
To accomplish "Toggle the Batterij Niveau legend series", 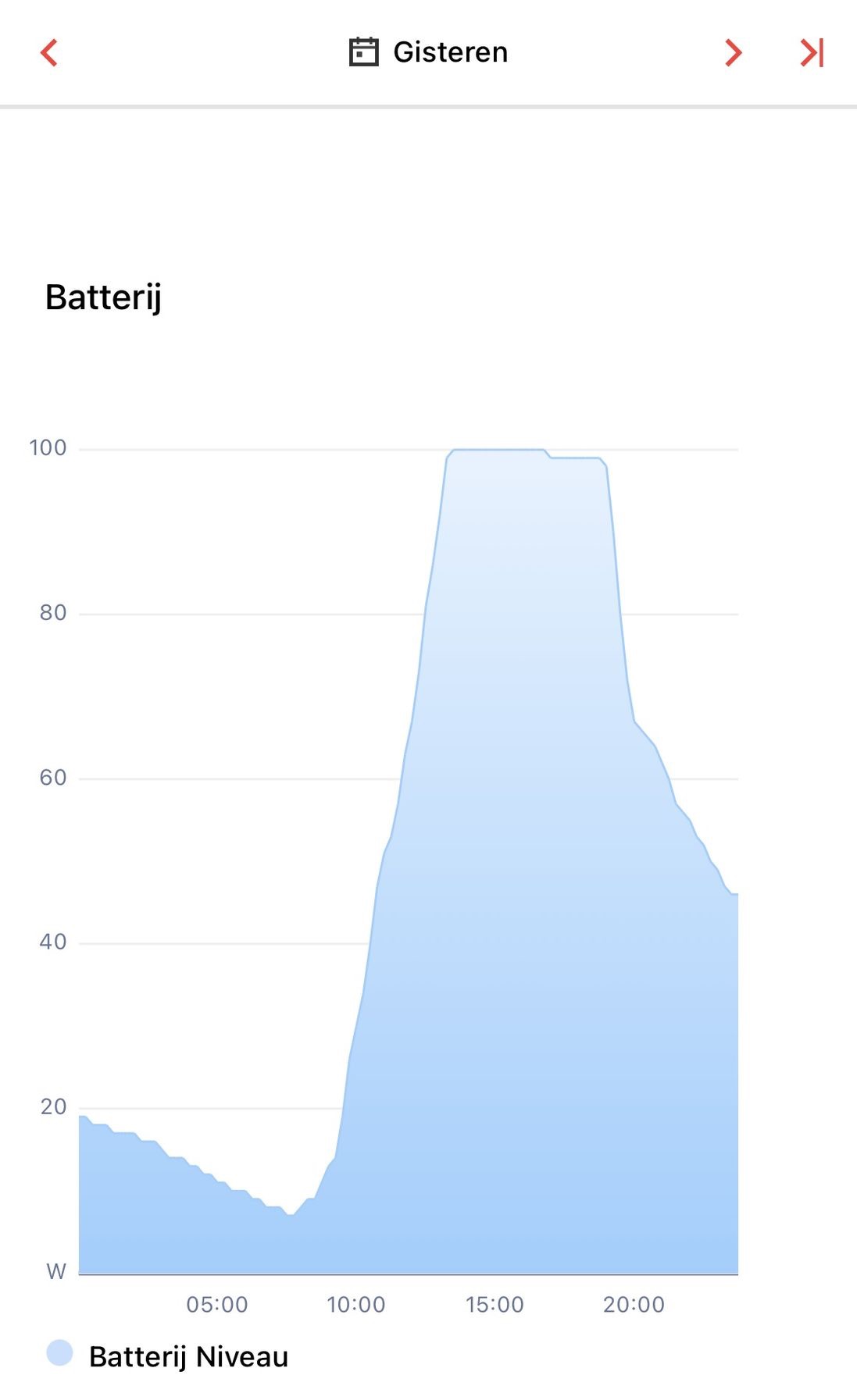I will 168,1355.
